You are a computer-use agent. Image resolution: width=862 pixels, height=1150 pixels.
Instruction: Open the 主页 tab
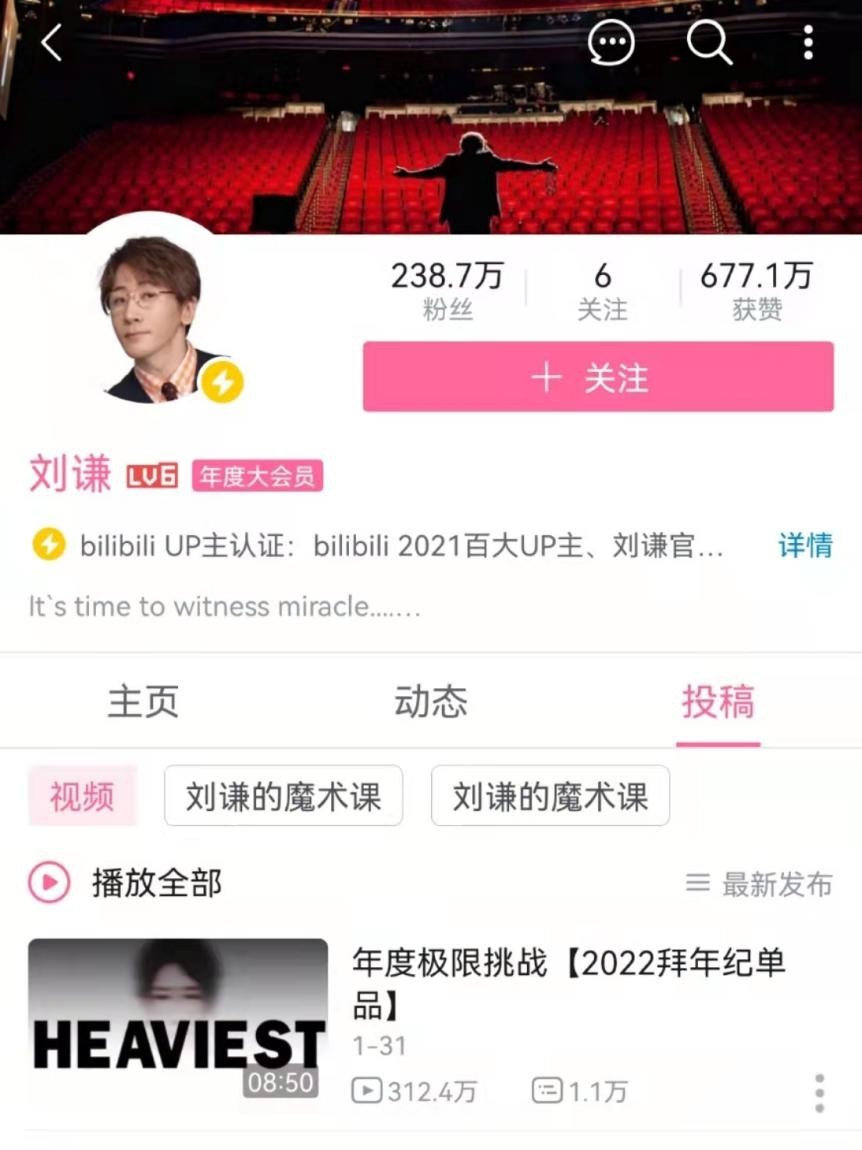[x=145, y=703]
